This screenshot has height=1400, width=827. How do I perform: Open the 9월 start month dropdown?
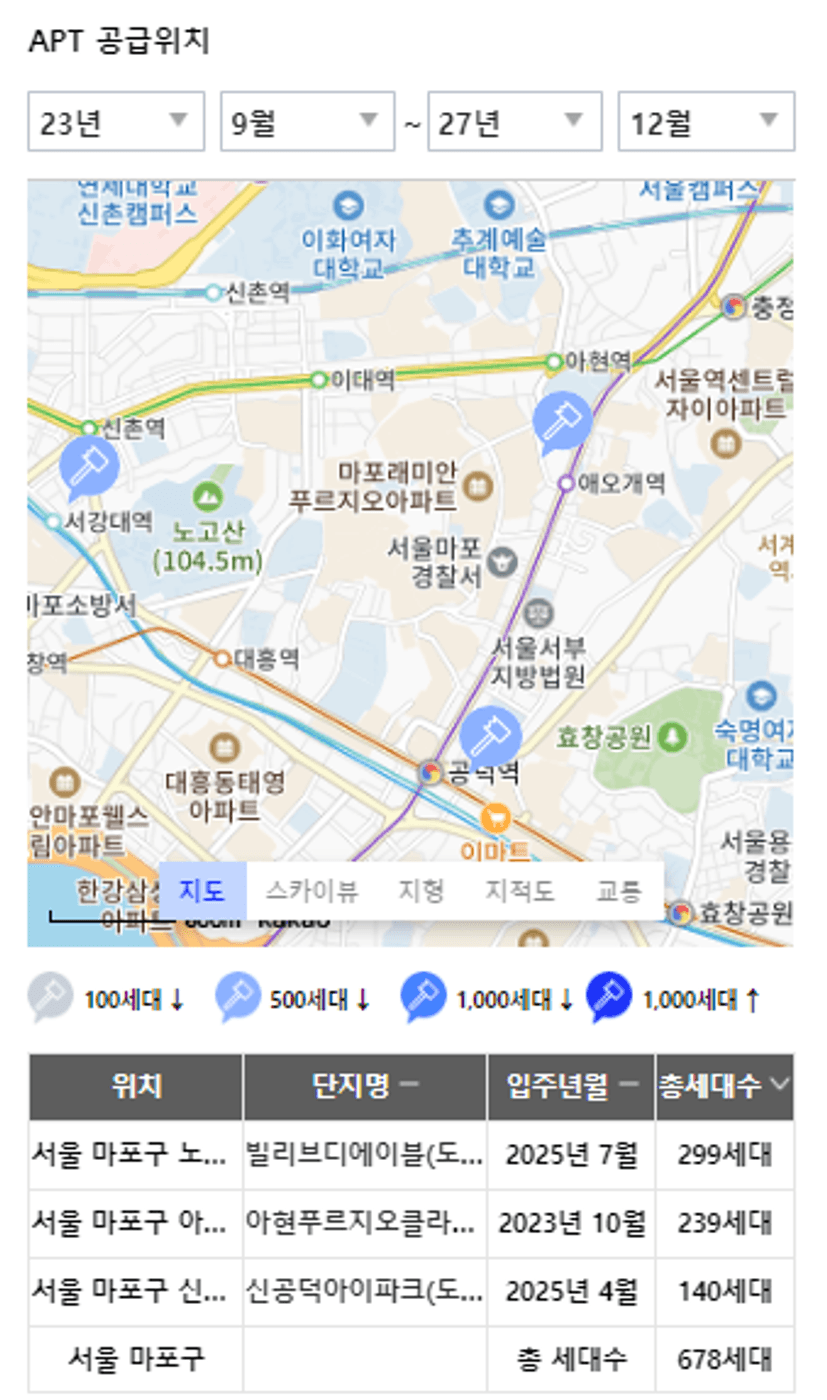(307, 122)
